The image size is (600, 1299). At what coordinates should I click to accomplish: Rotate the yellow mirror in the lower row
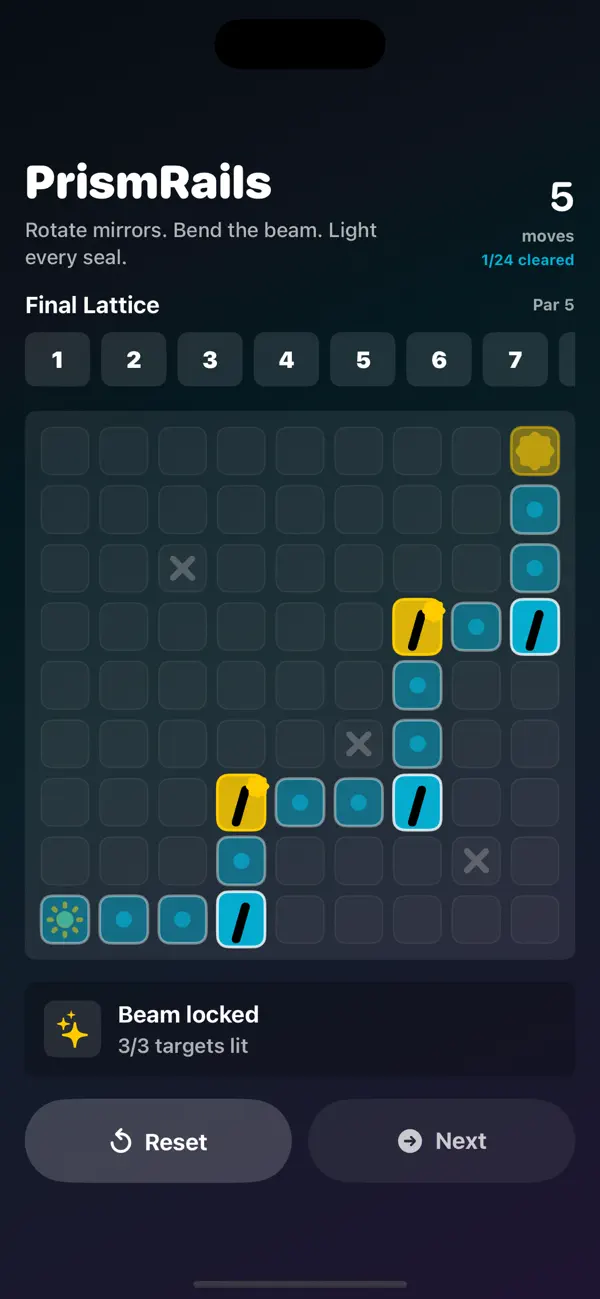coord(241,803)
